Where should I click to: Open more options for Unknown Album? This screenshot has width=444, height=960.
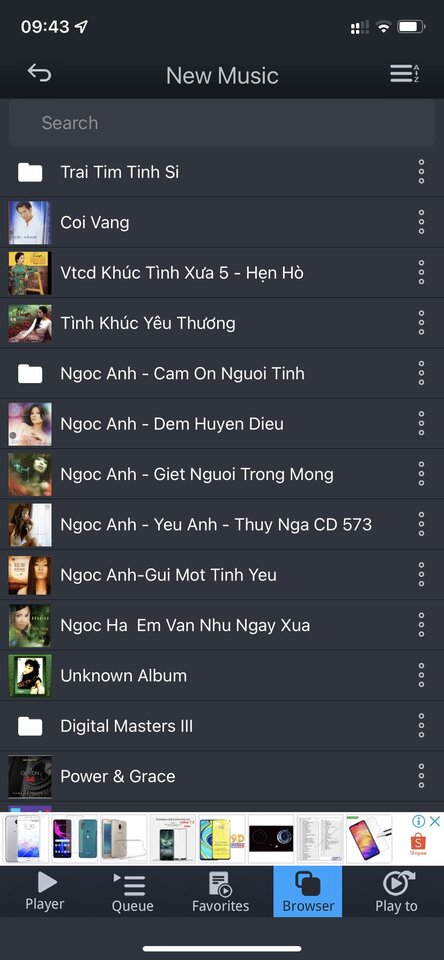421,675
